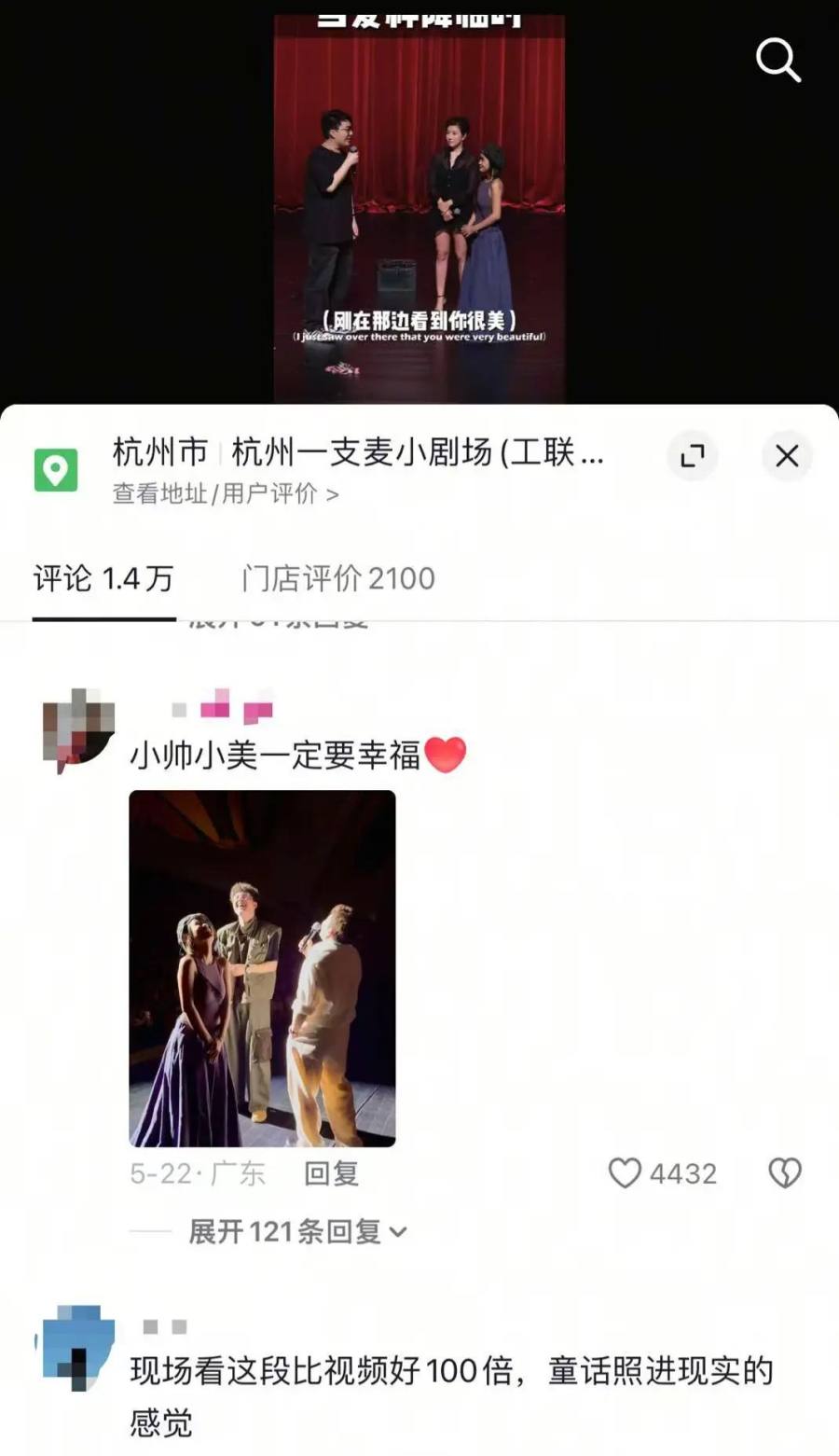839x1456 pixels.
Task: Reply to the 小帅小美一定要幸福 comment
Action: (x=331, y=1173)
